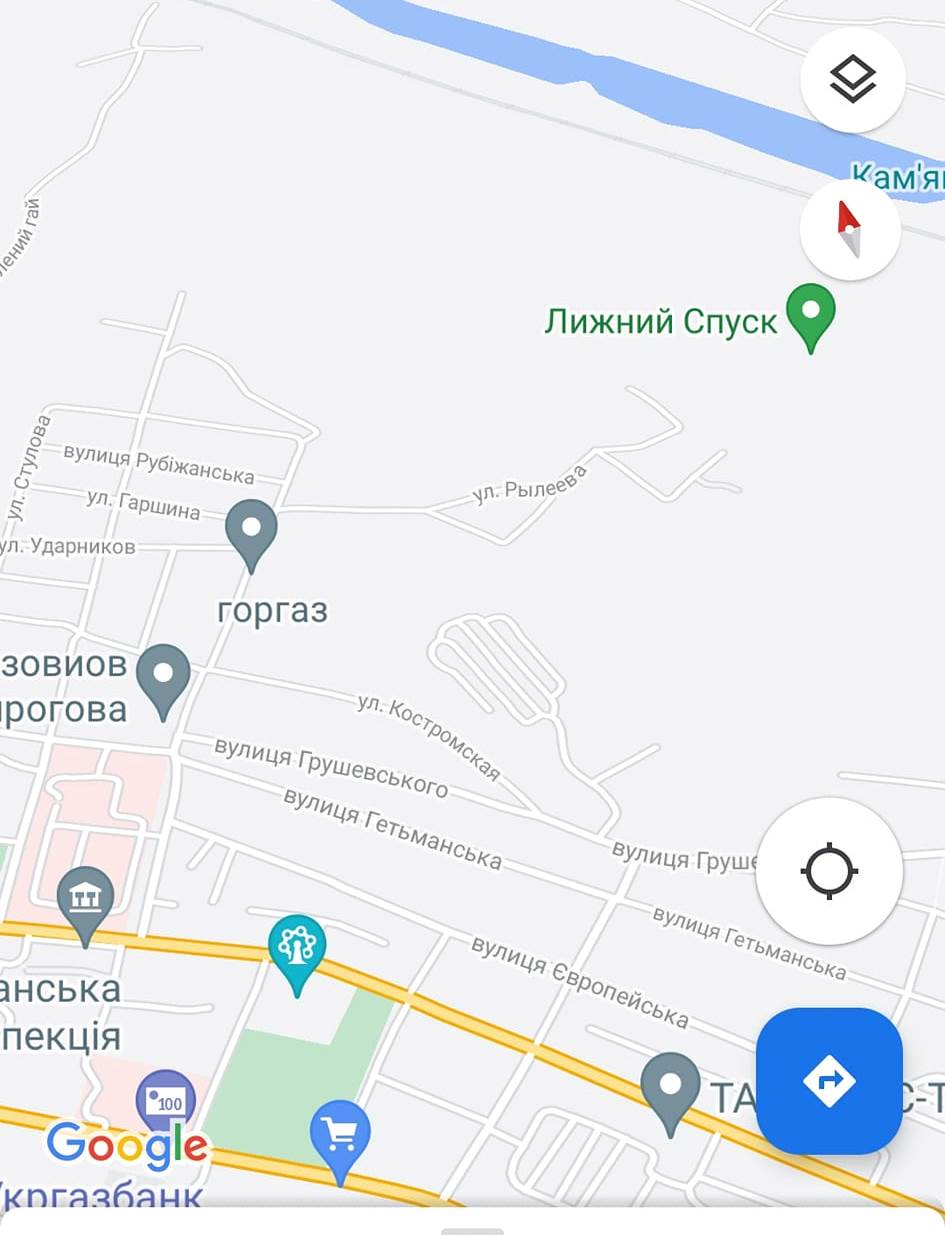This screenshot has width=945, height=1235.
Task: Tap the shopping cart store pin
Action: 340,1134
